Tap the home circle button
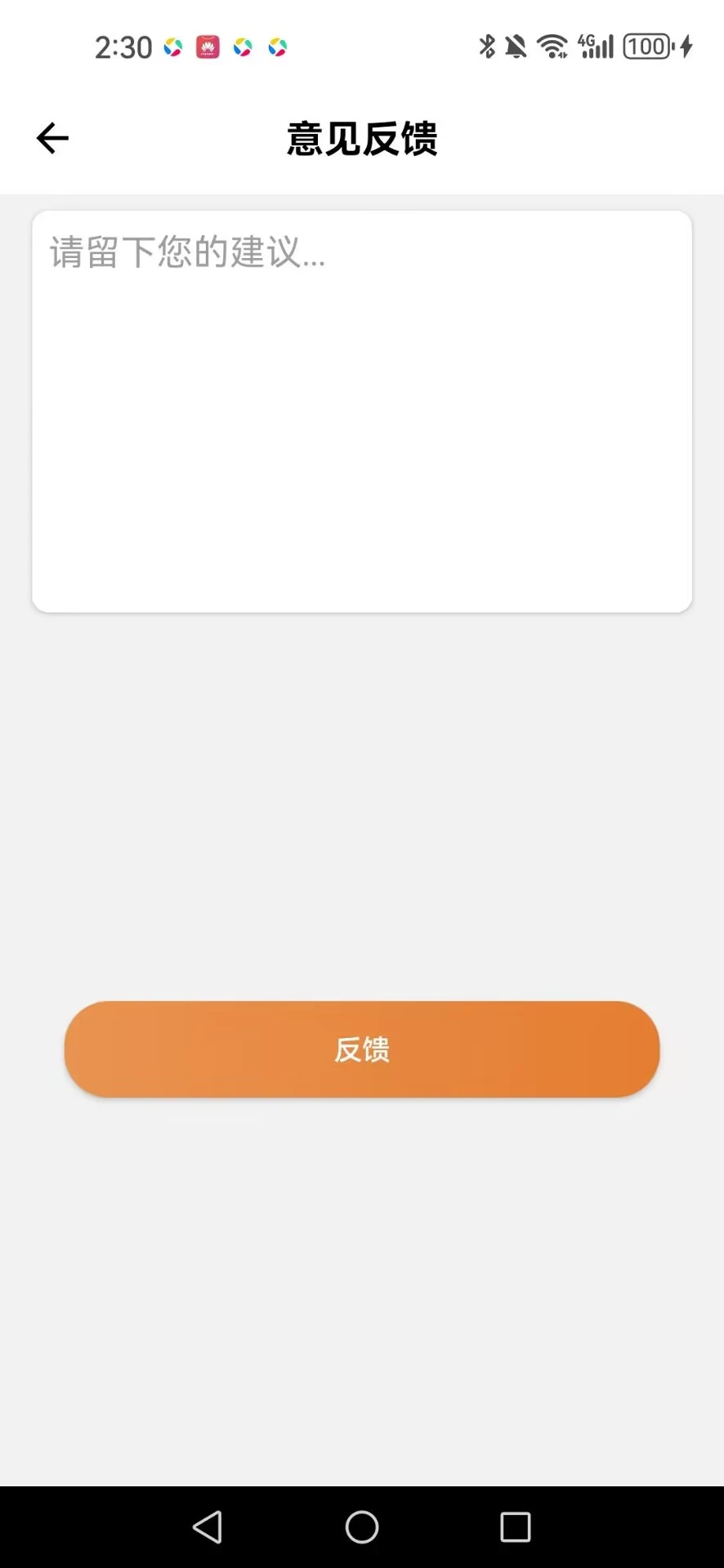 tap(362, 1526)
